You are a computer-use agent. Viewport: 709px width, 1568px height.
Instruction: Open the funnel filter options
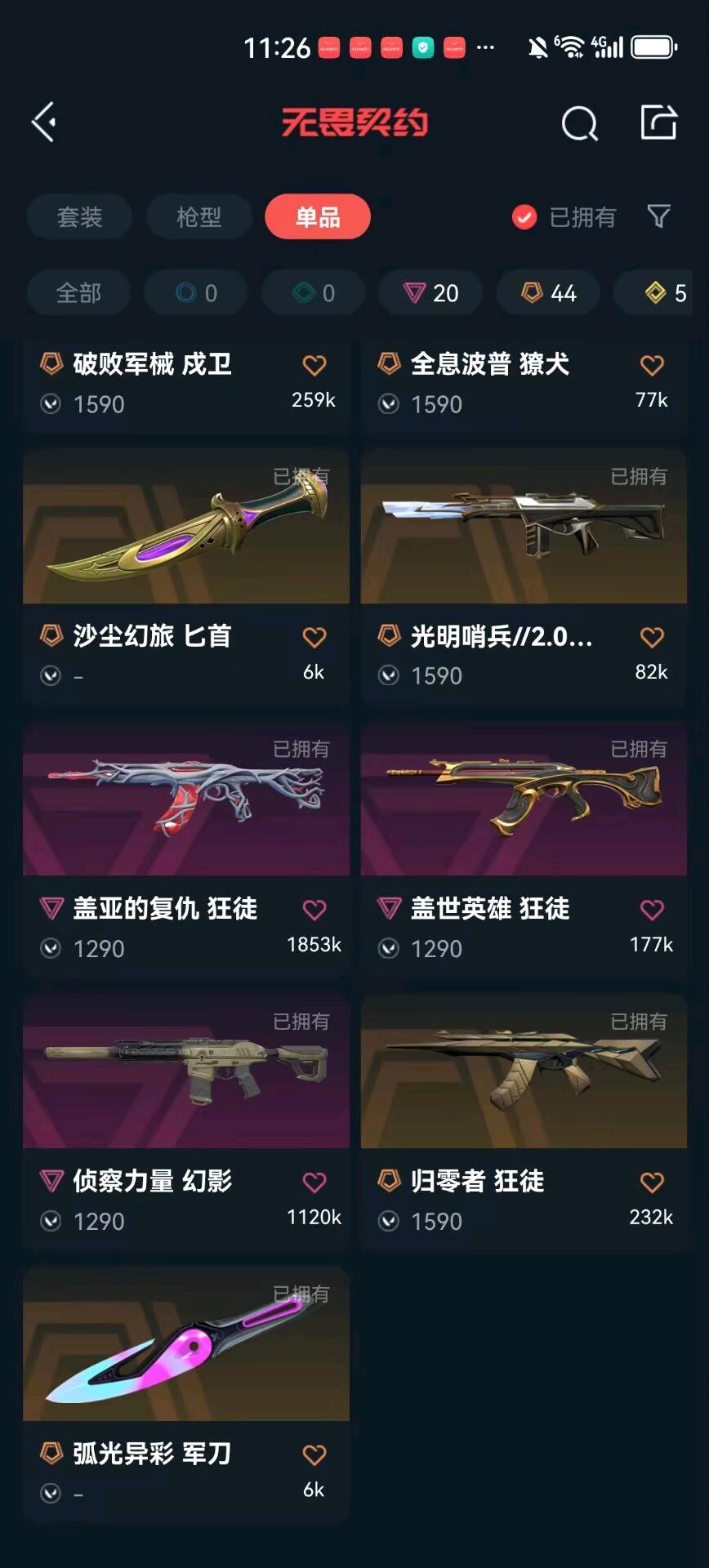(x=658, y=216)
